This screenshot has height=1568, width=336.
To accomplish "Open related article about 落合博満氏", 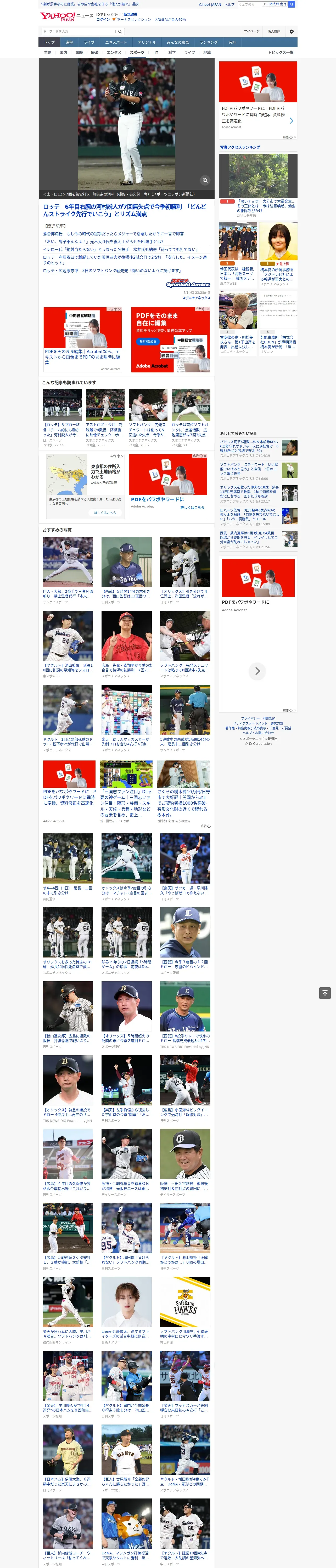I will point(113,234).
